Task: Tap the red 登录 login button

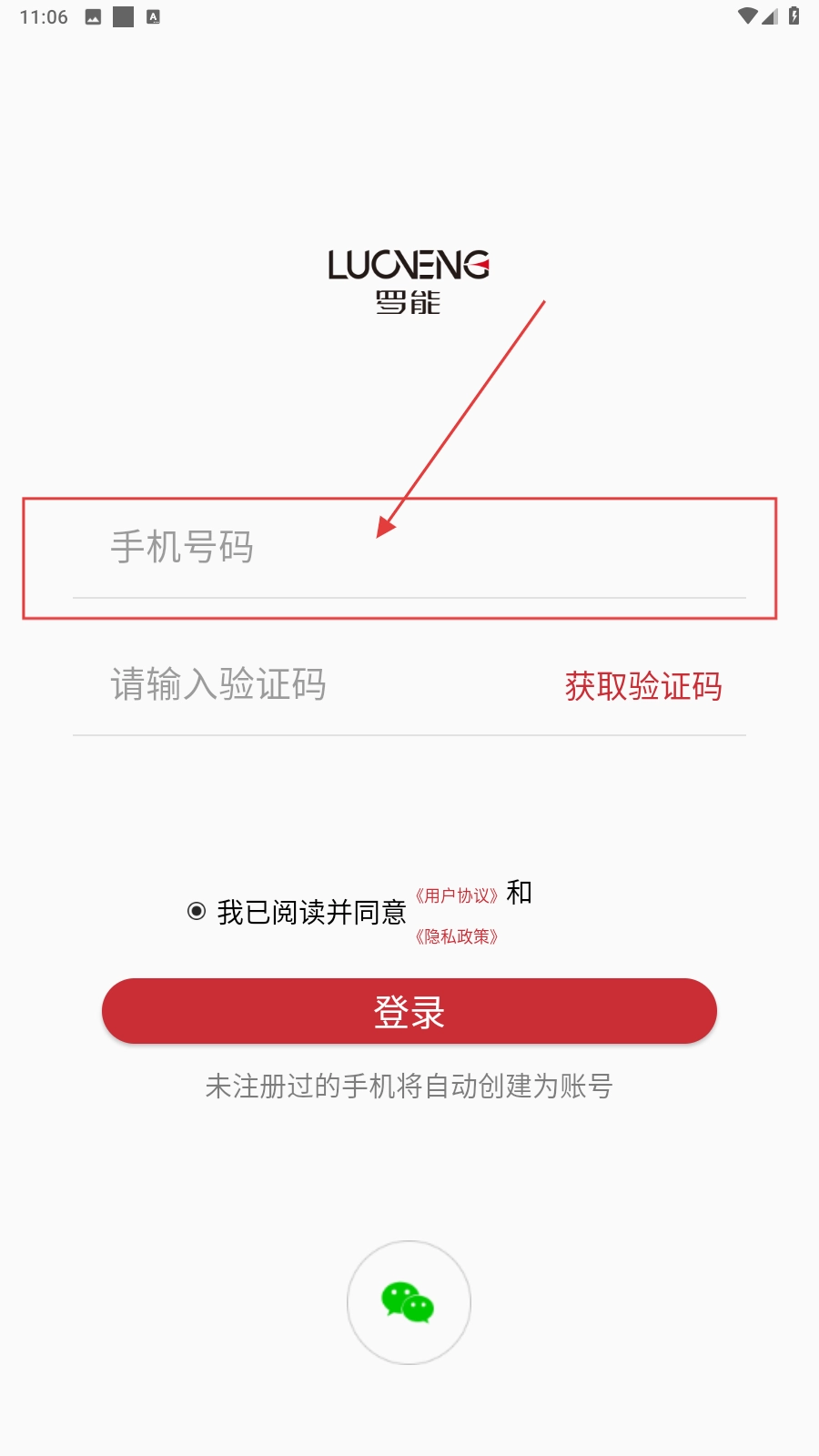Action: tap(409, 1011)
